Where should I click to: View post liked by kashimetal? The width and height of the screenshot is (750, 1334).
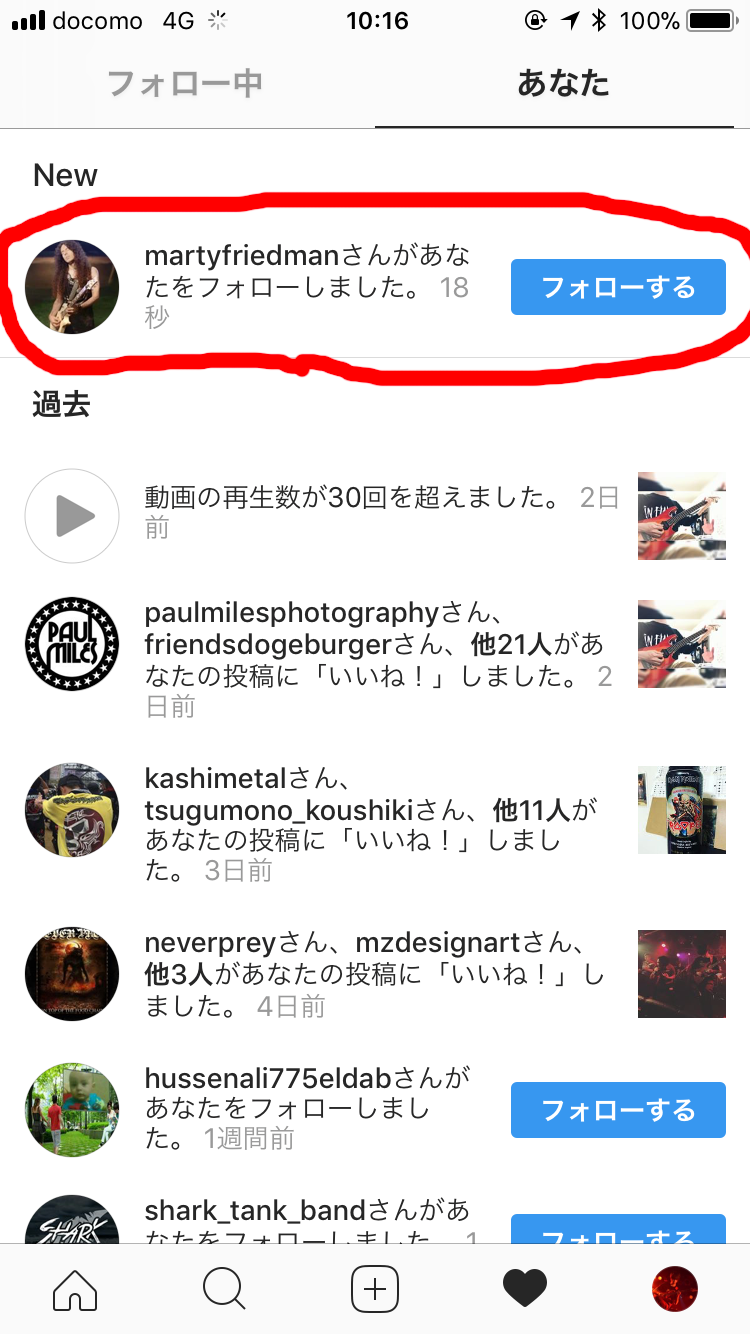click(x=682, y=810)
